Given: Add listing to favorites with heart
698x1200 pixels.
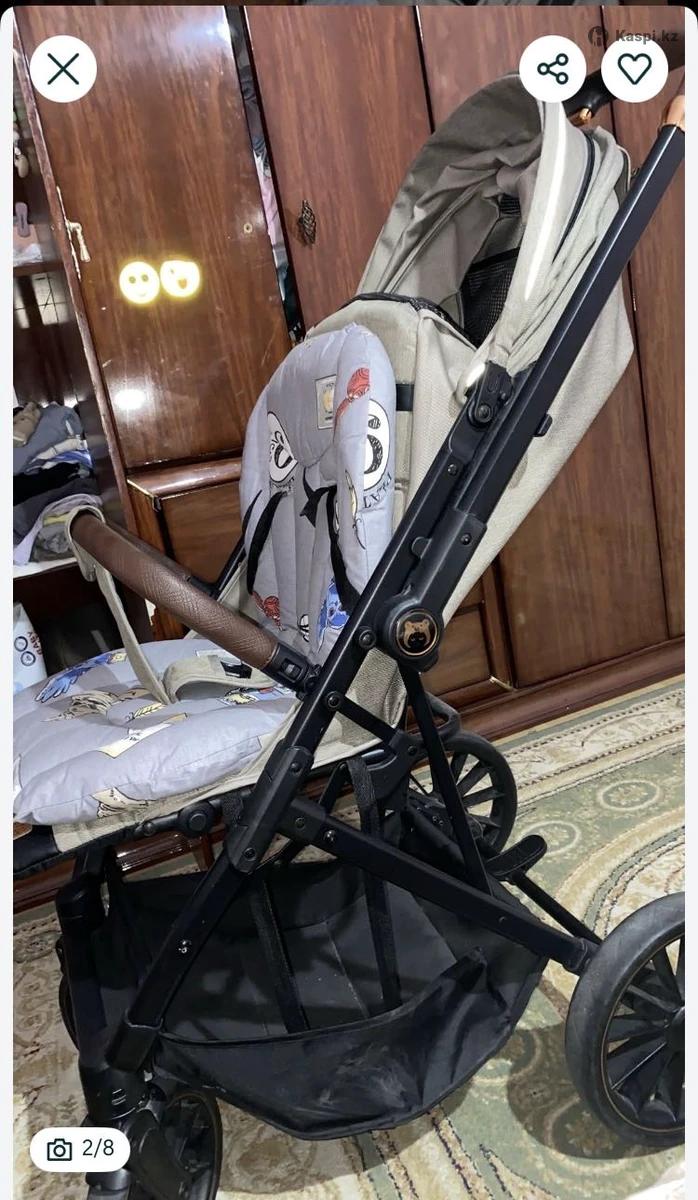Looking at the screenshot, I should coord(634,69).
